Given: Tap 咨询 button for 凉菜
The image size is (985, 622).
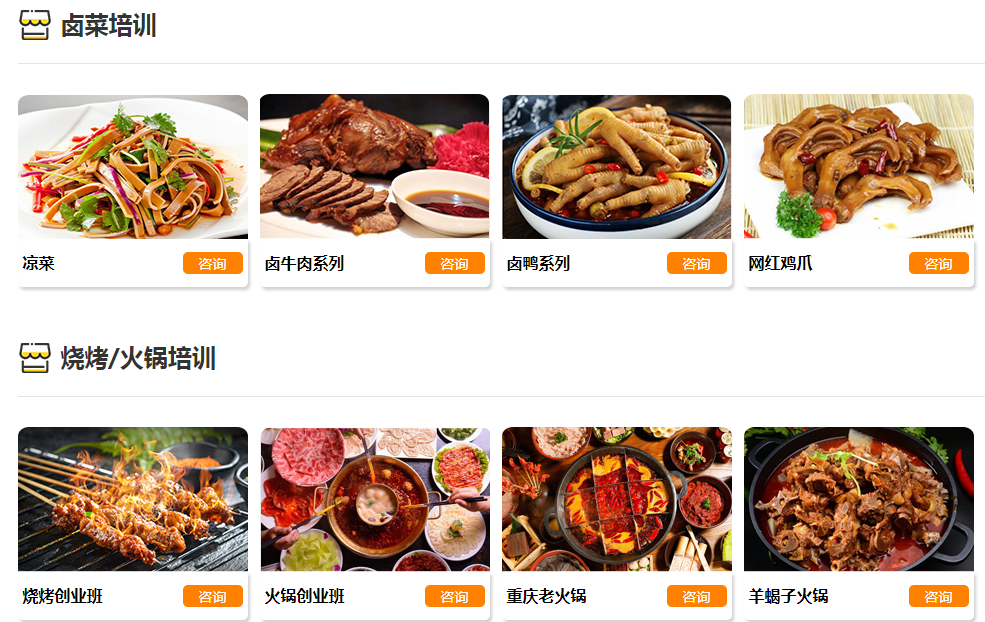Looking at the screenshot, I should point(212,264).
